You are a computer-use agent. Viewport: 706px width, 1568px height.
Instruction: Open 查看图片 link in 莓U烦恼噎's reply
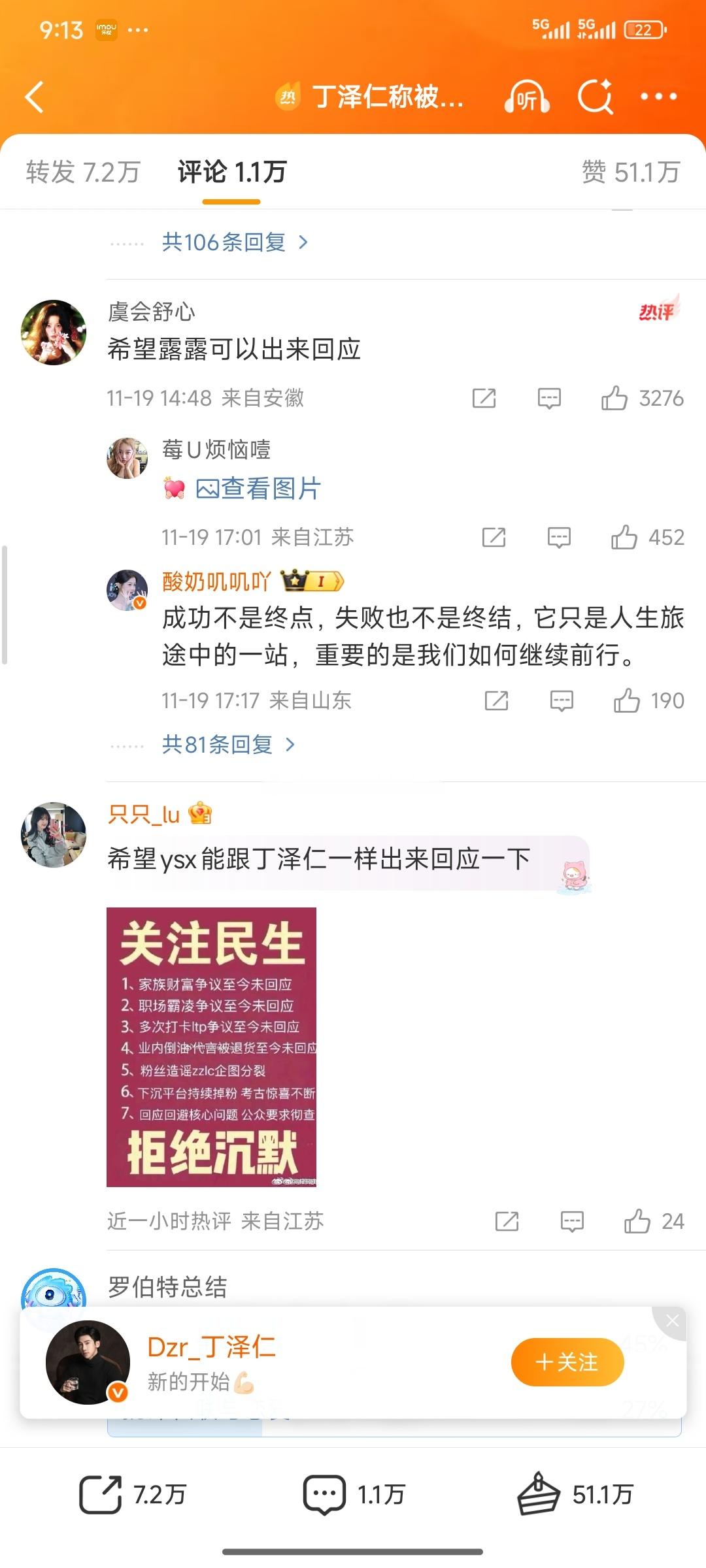[x=258, y=489]
